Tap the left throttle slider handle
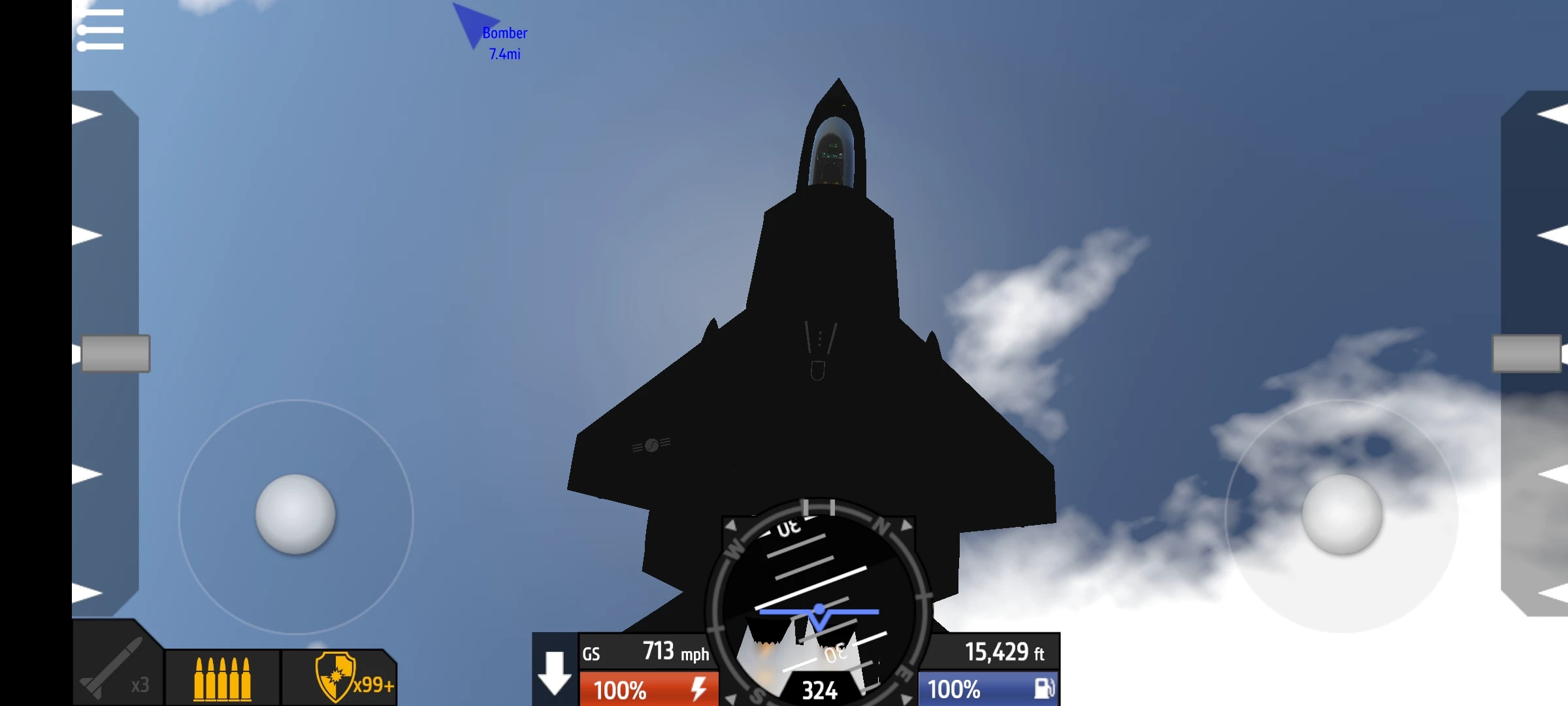The image size is (1568, 706). tap(116, 354)
